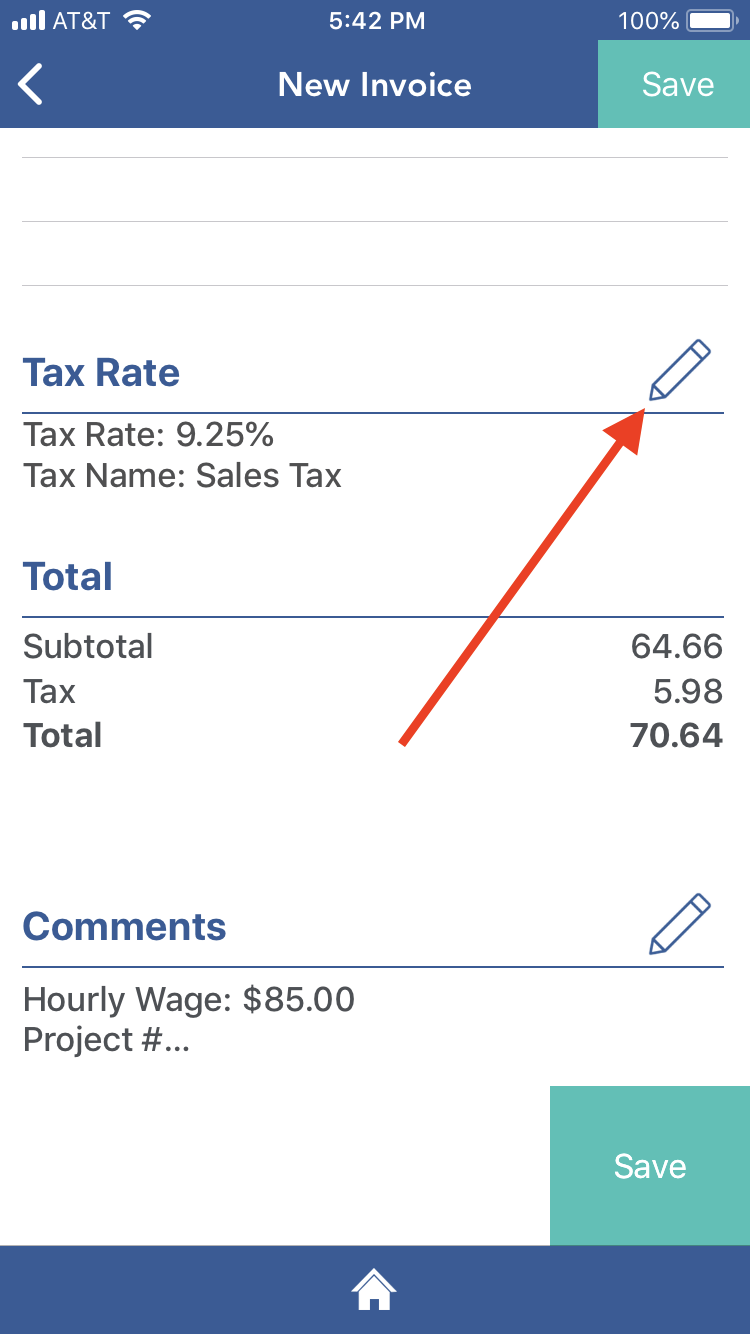This screenshot has width=750, height=1334.
Task: Open the home screen icon
Action: click(x=375, y=1290)
